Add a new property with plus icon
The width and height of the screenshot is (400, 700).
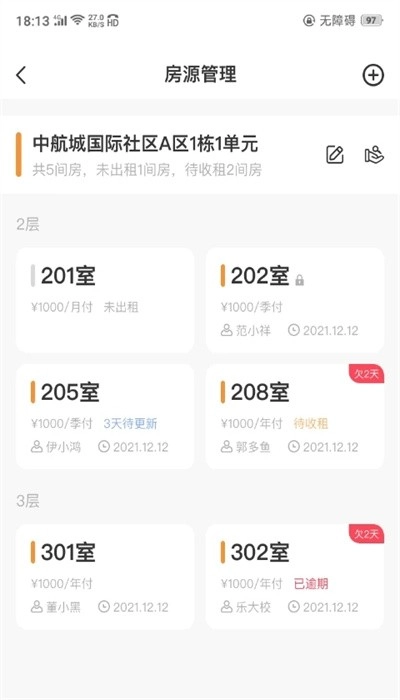[x=372, y=75]
